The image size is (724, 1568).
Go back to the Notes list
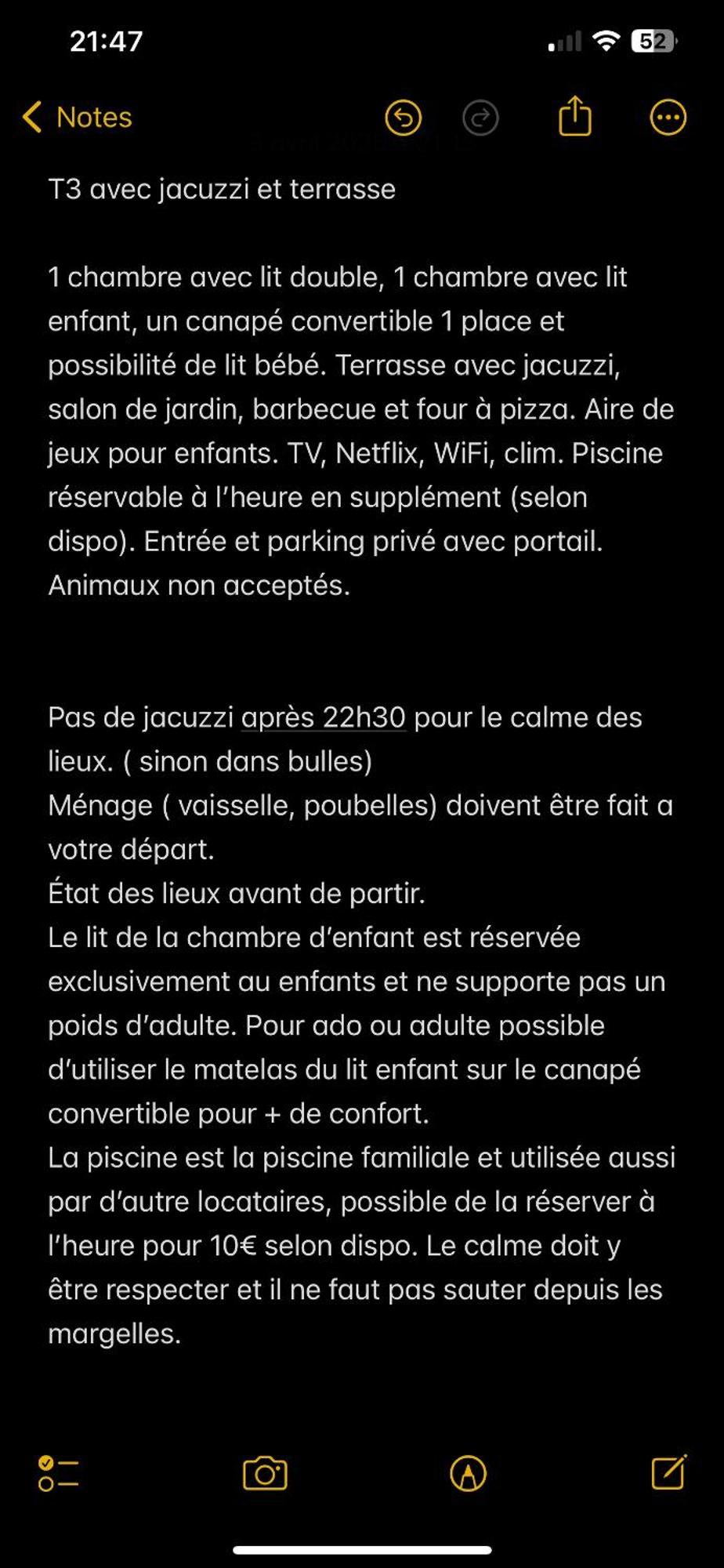[x=77, y=118]
